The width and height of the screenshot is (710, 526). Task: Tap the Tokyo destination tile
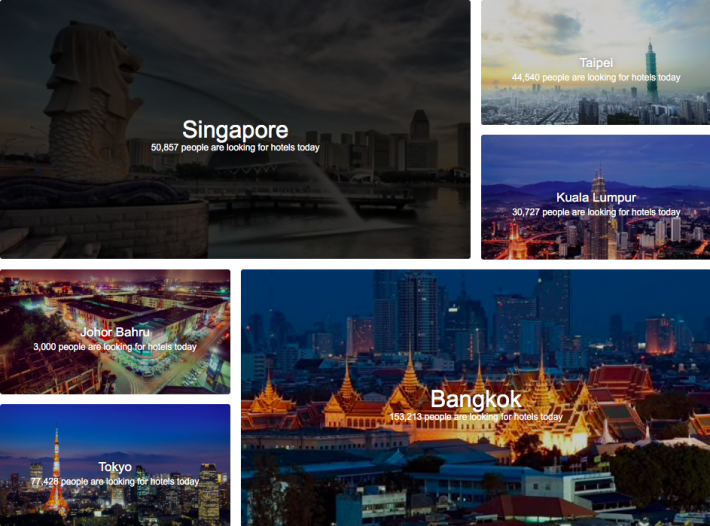tap(115, 466)
